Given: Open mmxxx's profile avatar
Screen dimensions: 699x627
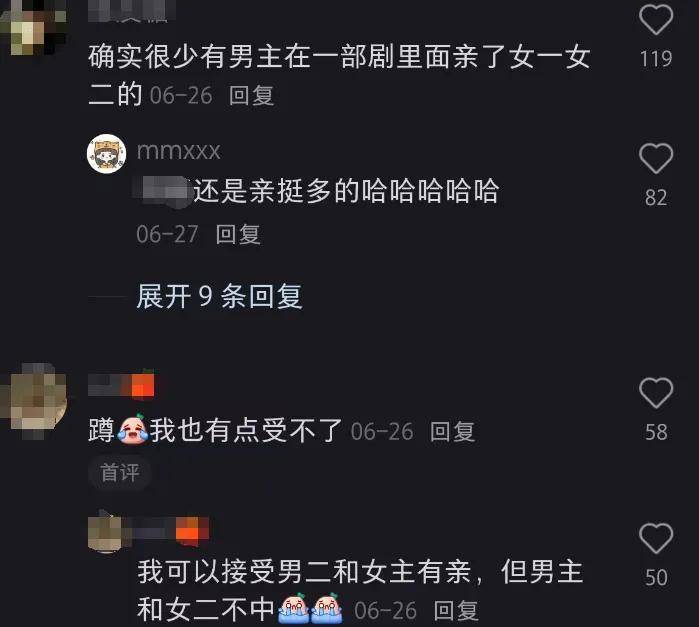Looking at the screenshot, I should pyautogui.click(x=106, y=153).
